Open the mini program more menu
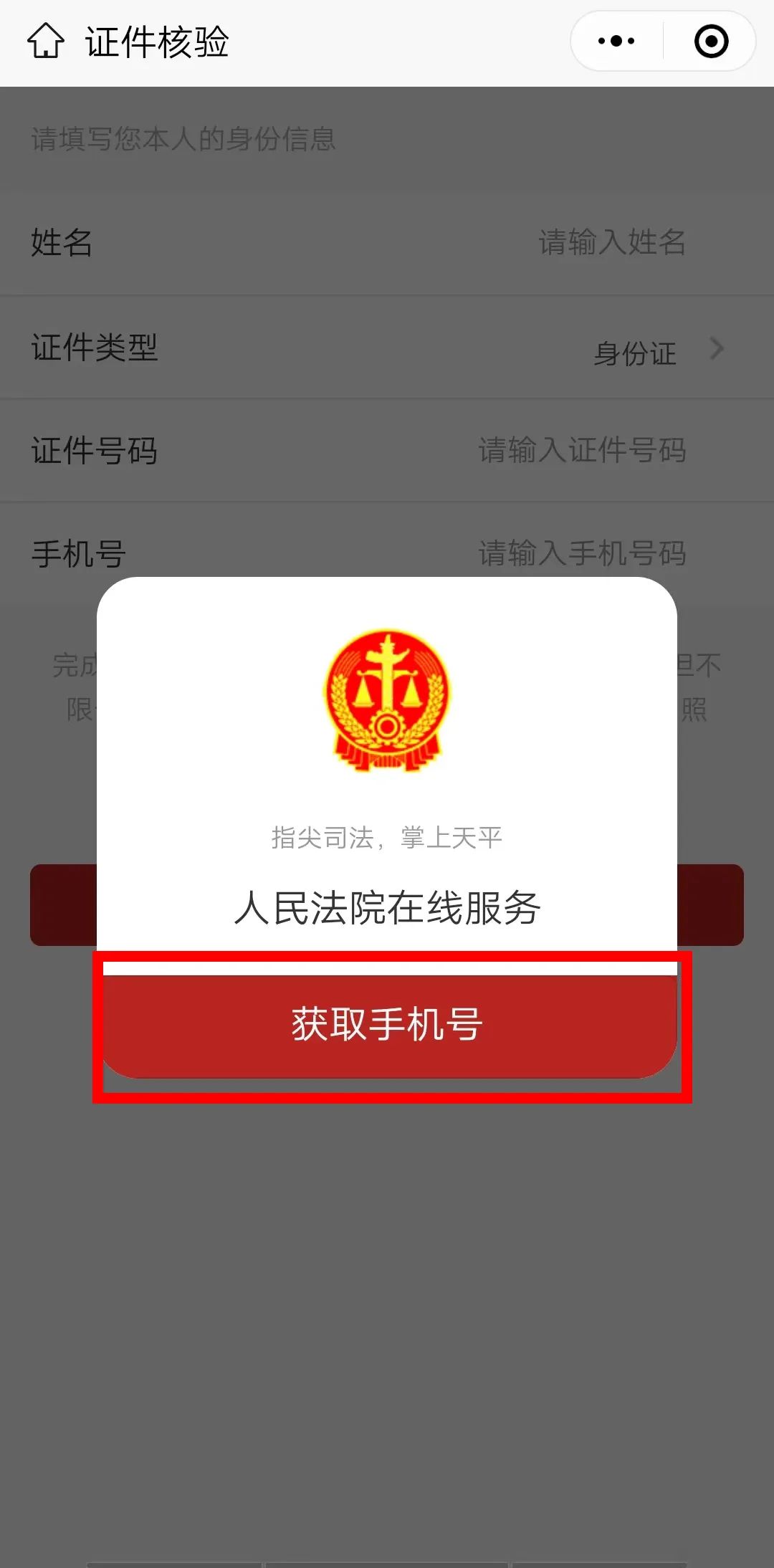The width and height of the screenshot is (774, 1568). coord(616,41)
